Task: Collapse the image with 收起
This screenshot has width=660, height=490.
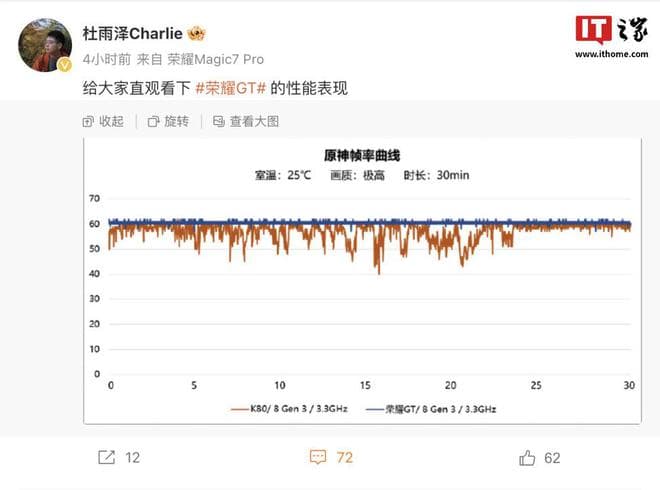Action: tap(103, 121)
